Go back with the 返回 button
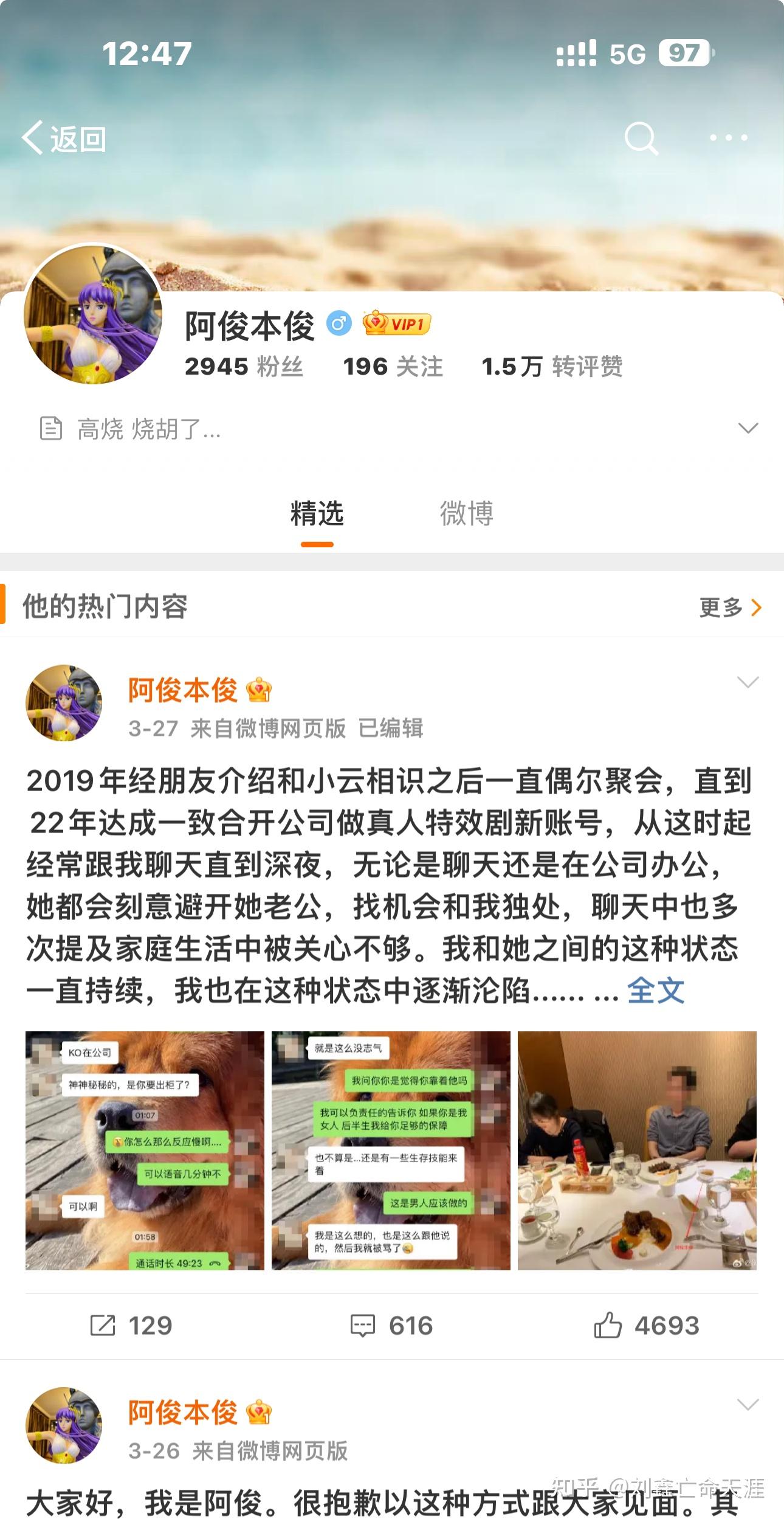The width and height of the screenshot is (784, 1519). click(64, 139)
